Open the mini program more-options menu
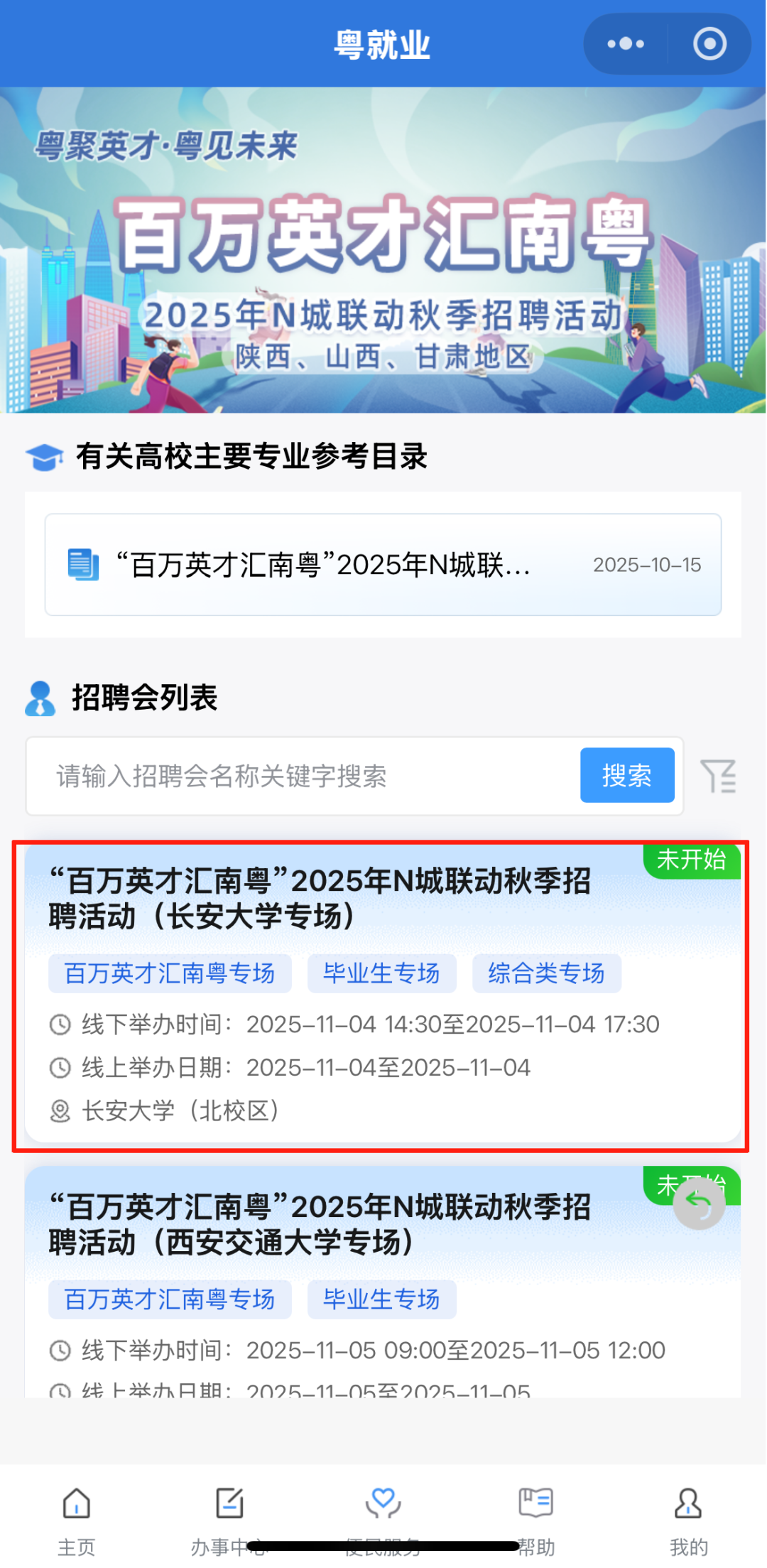The height and width of the screenshot is (1568, 767). (626, 44)
